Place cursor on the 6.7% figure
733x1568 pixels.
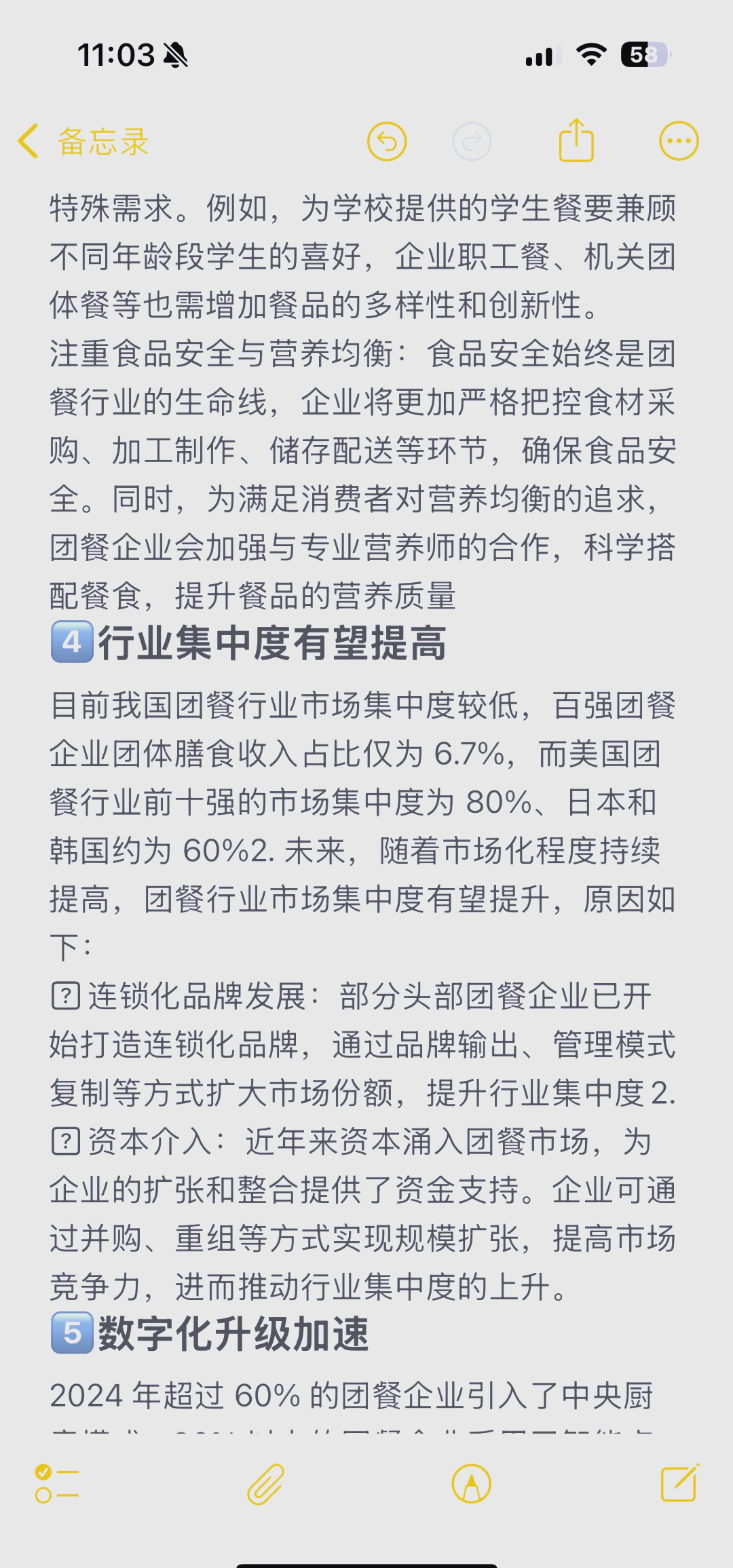[x=468, y=753]
